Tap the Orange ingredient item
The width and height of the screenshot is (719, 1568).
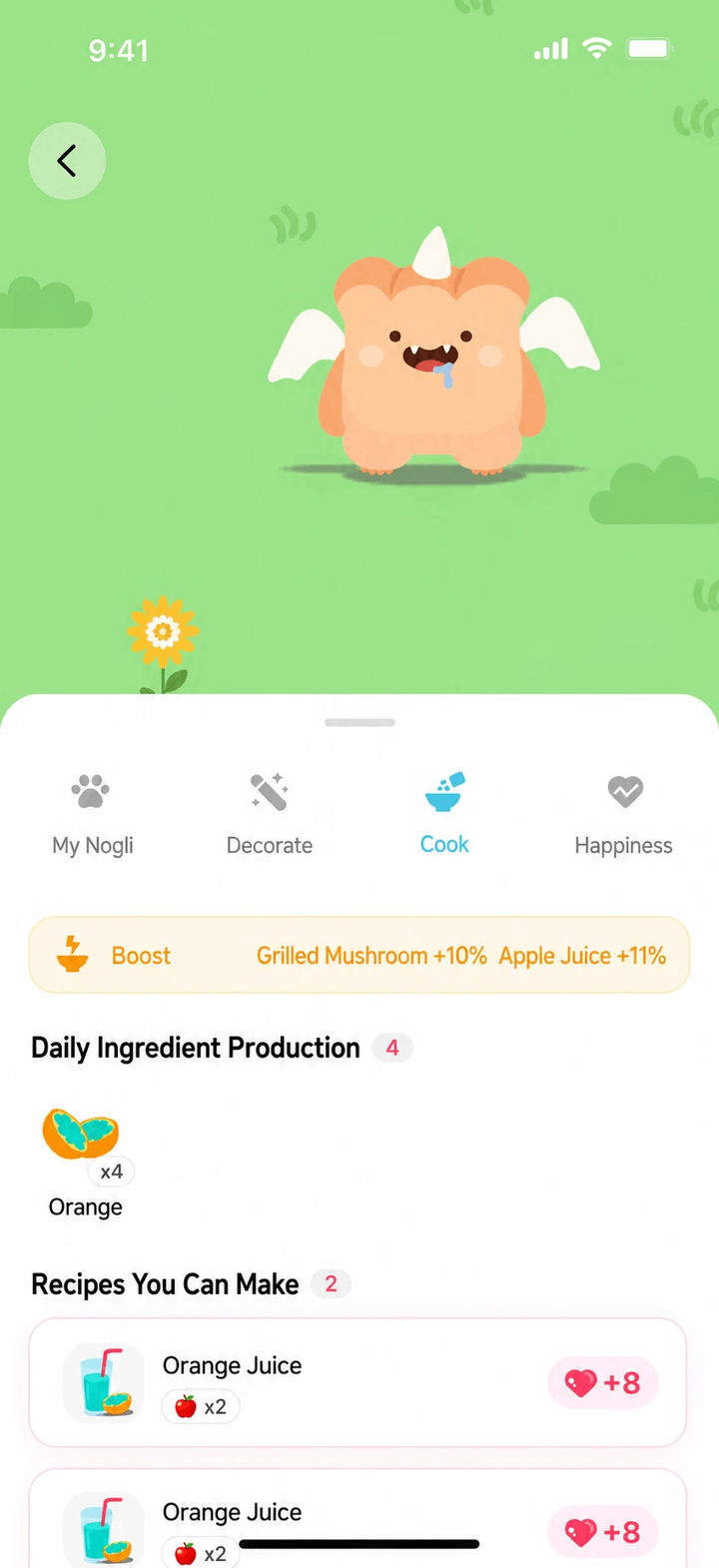(86, 1163)
